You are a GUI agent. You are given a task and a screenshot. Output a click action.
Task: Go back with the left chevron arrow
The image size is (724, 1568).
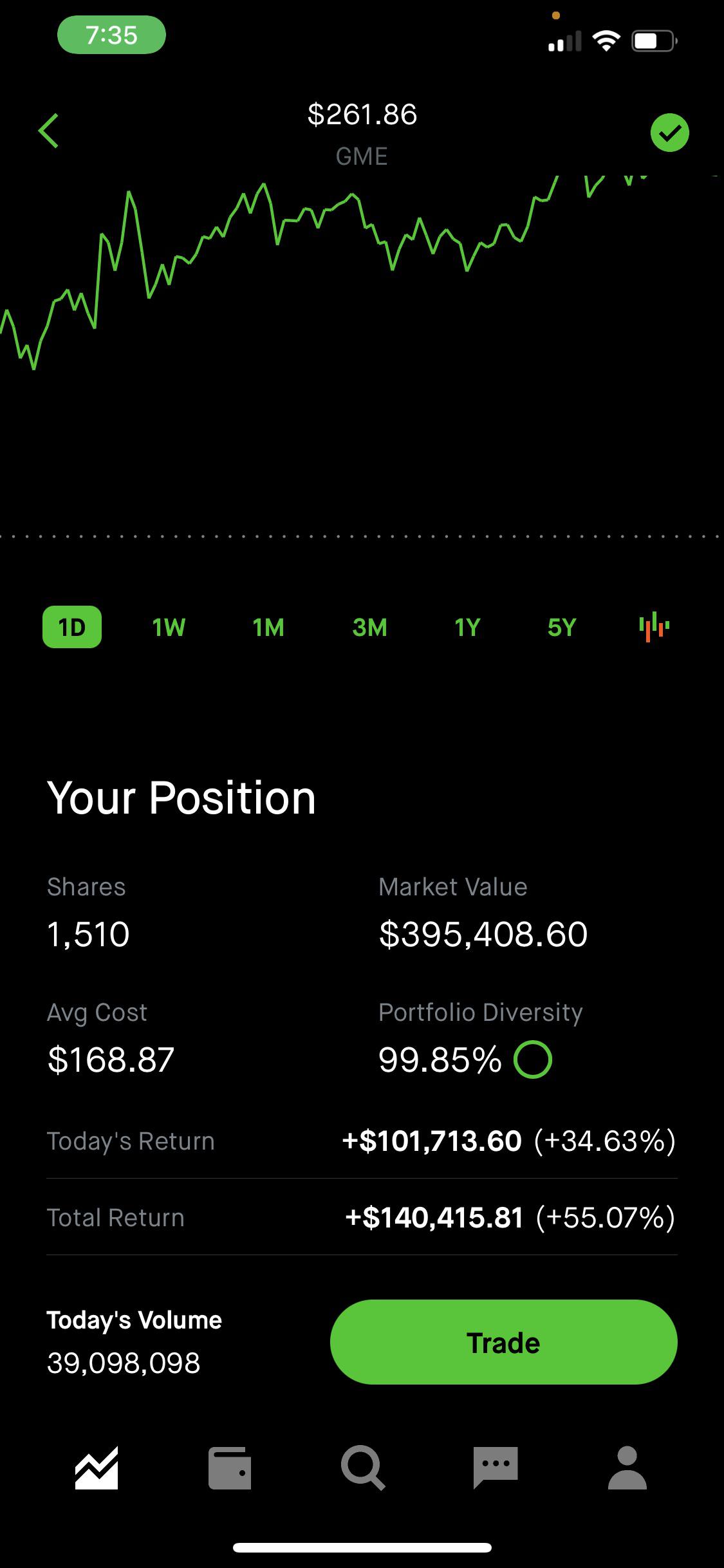[x=50, y=131]
